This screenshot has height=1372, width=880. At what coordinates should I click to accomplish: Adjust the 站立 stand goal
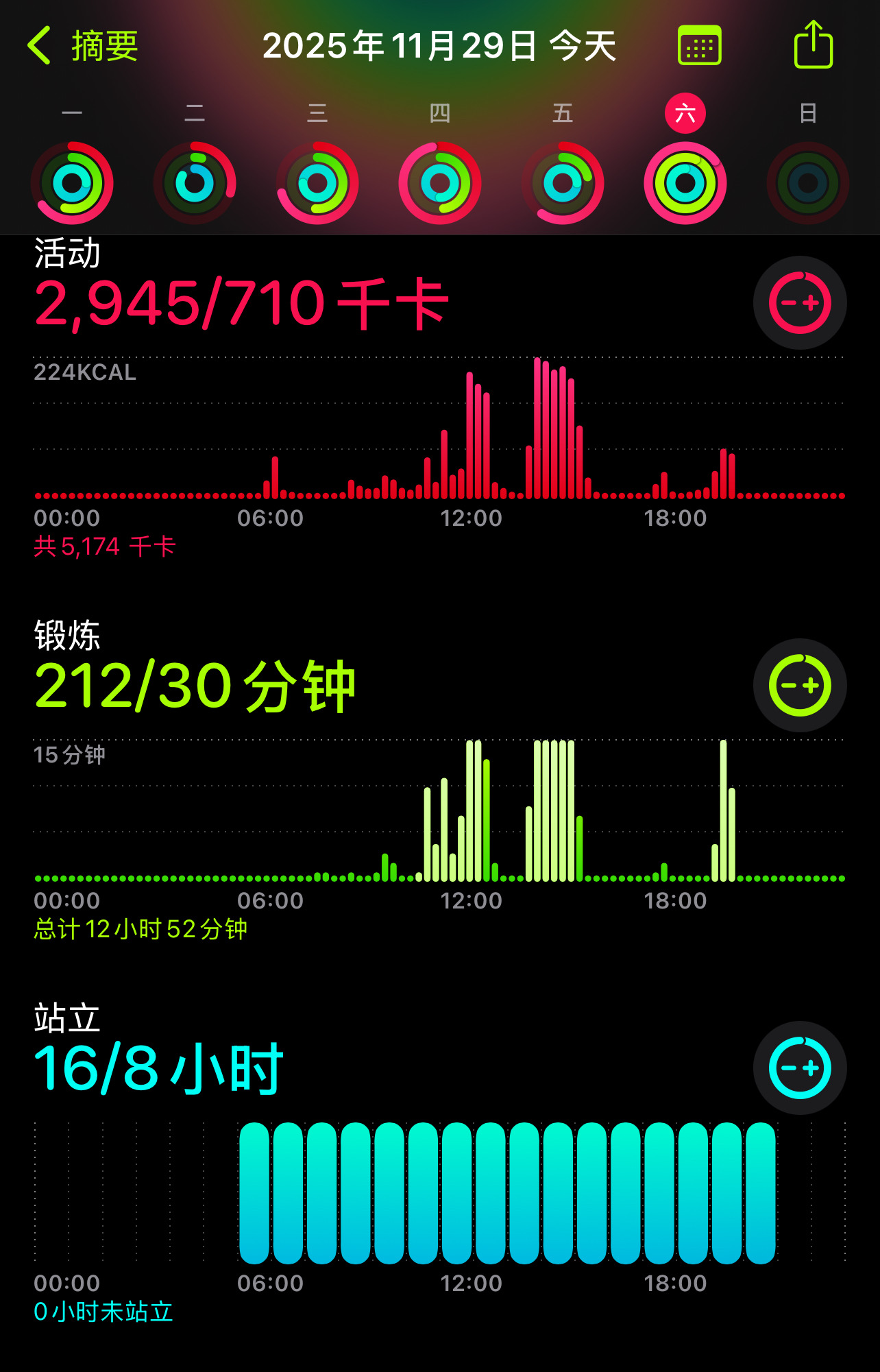click(x=800, y=1068)
